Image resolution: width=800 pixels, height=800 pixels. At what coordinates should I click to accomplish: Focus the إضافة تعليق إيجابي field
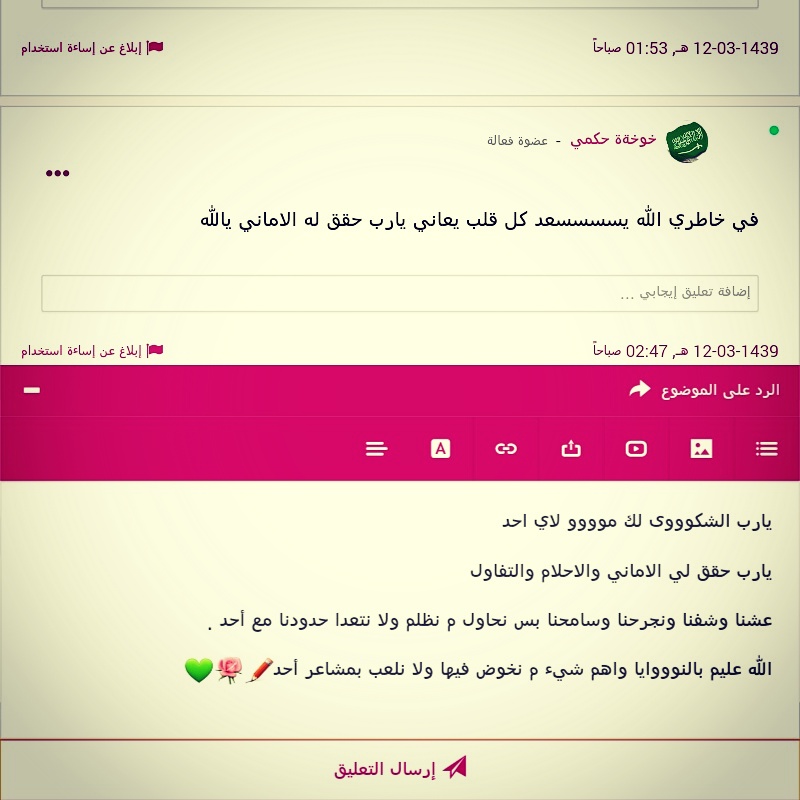tap(399, 293)
